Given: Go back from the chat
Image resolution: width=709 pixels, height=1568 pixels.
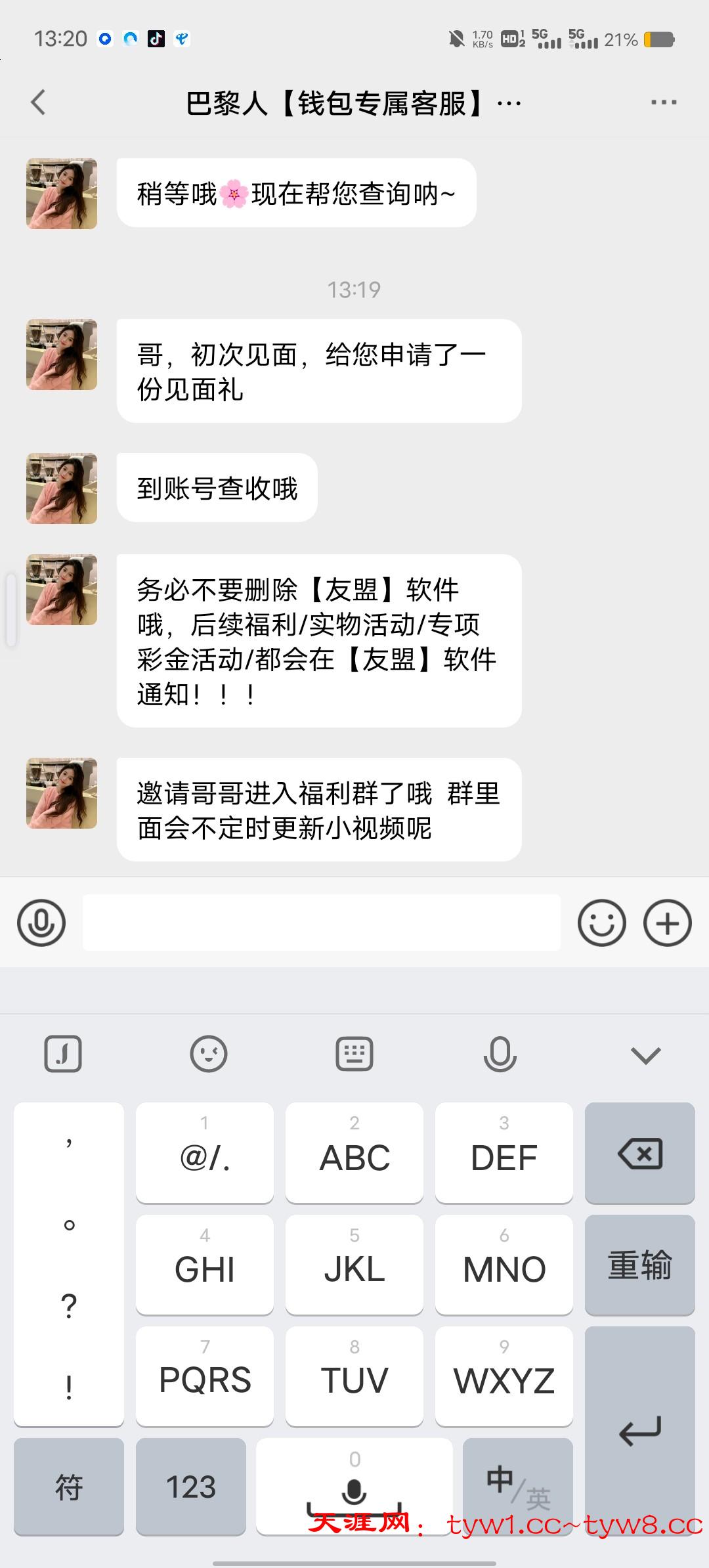Looking at the screenshot, I should click(39, 102).
